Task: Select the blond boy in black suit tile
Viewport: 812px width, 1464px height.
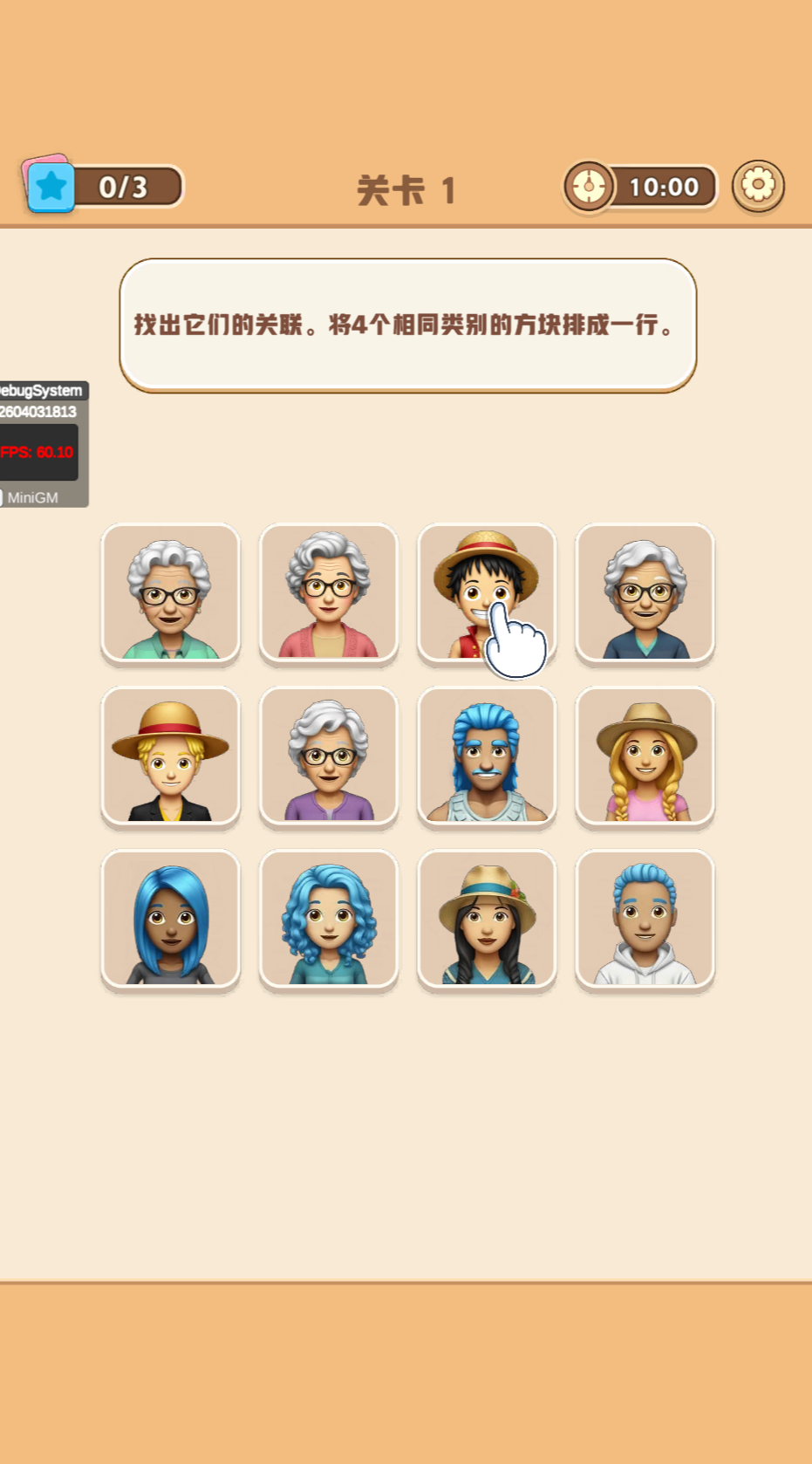Action: tap(171, 757)
